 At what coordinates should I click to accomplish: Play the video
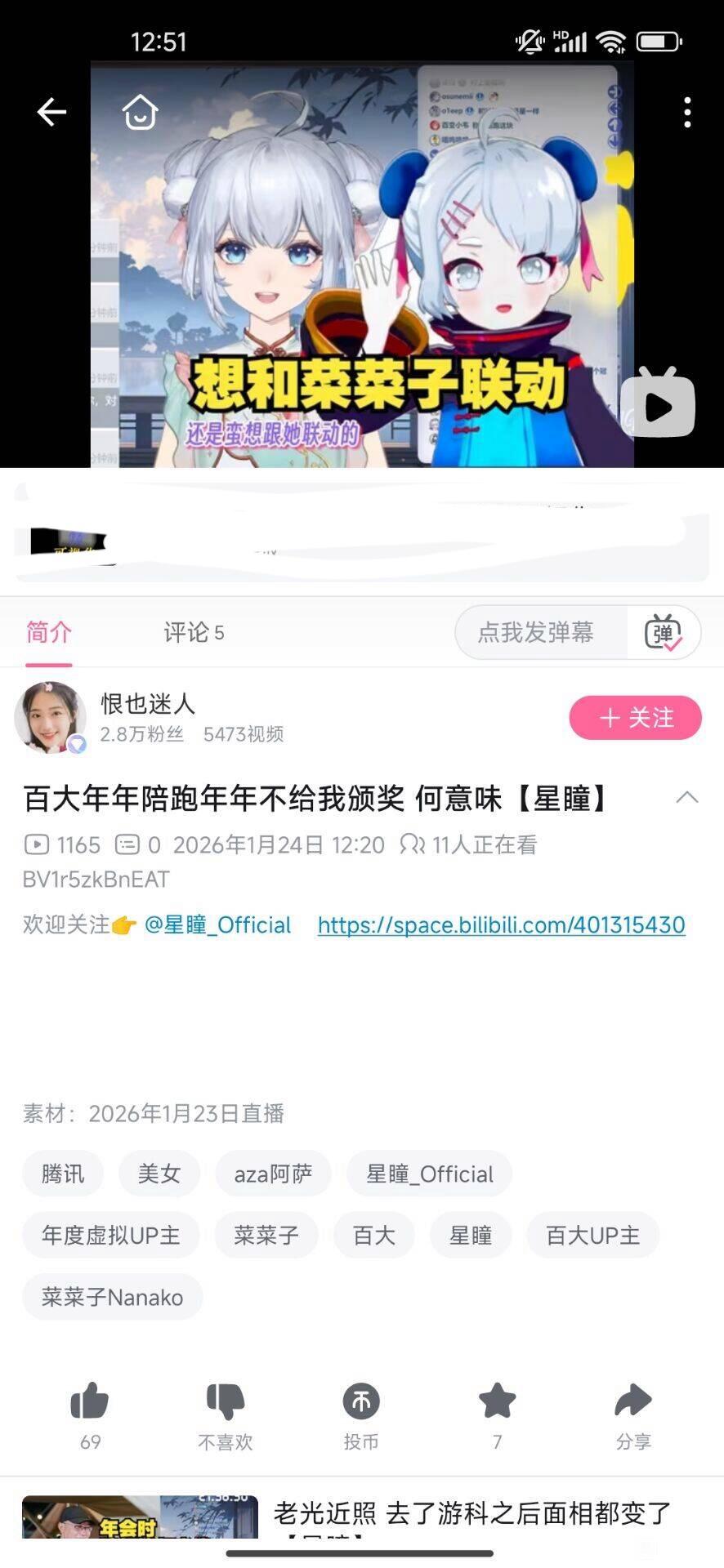658,406
